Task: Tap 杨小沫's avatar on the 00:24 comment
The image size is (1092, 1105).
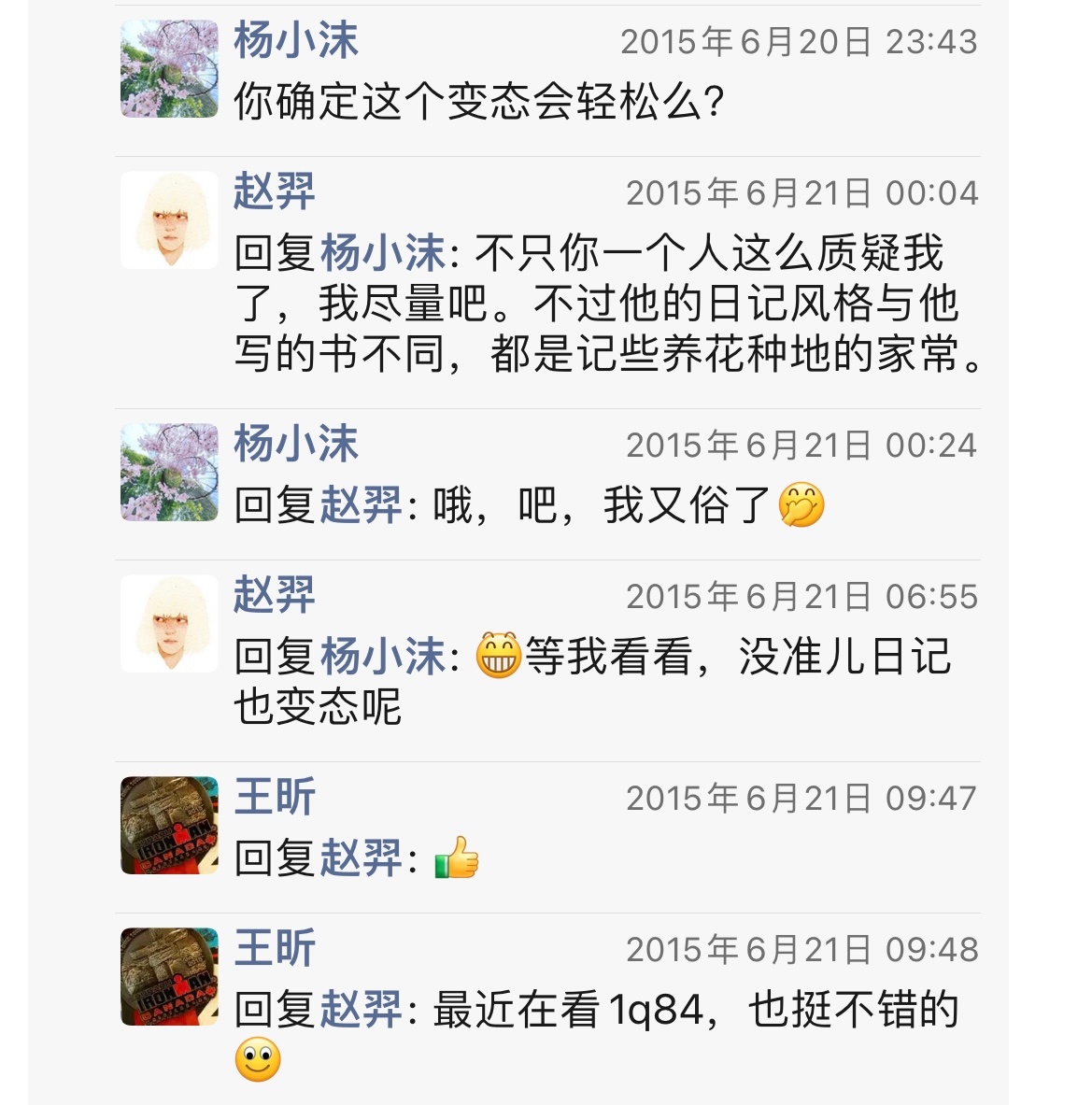Action: pyautogui.click(x=169, y=472)
